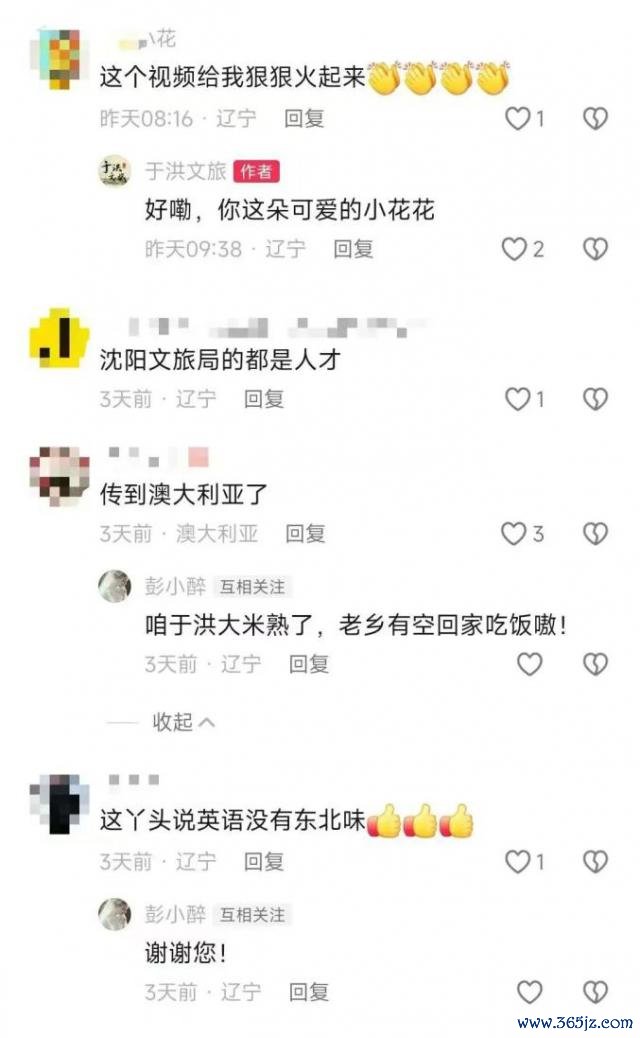Like 彭小醉's reply about 于洪大米

point(529,664)
